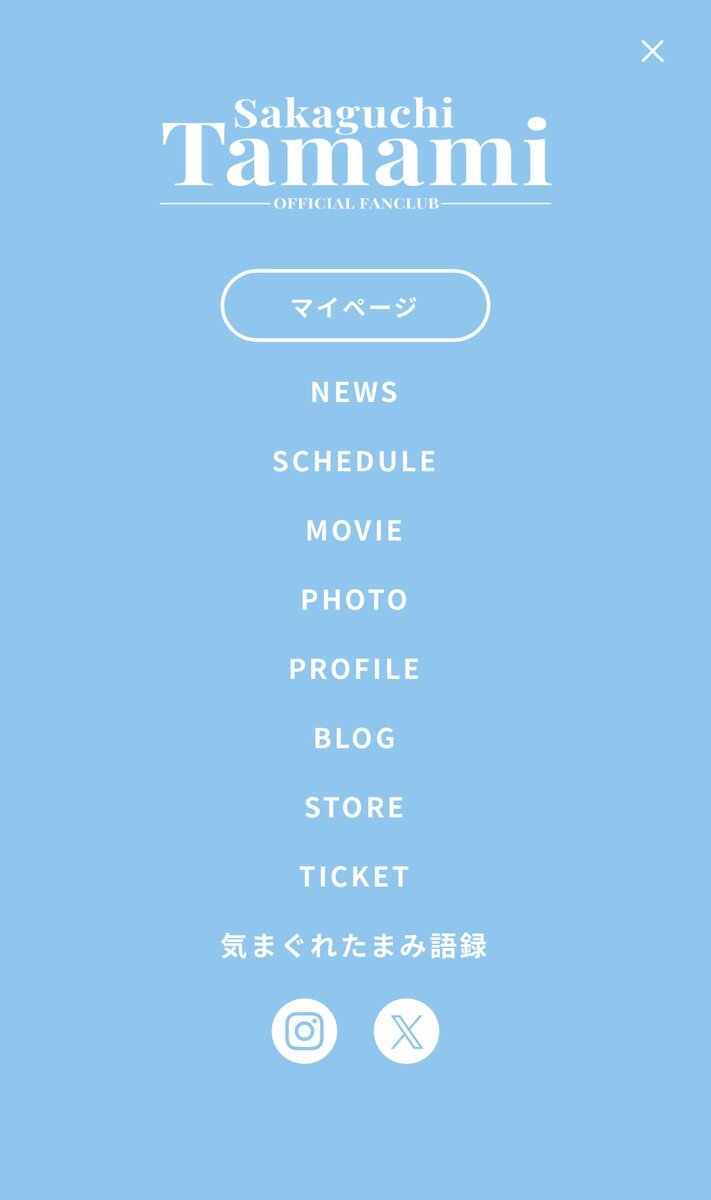
Task: Select BLOG from the menu
Action: pyautogui.click(x=355, y=738)
